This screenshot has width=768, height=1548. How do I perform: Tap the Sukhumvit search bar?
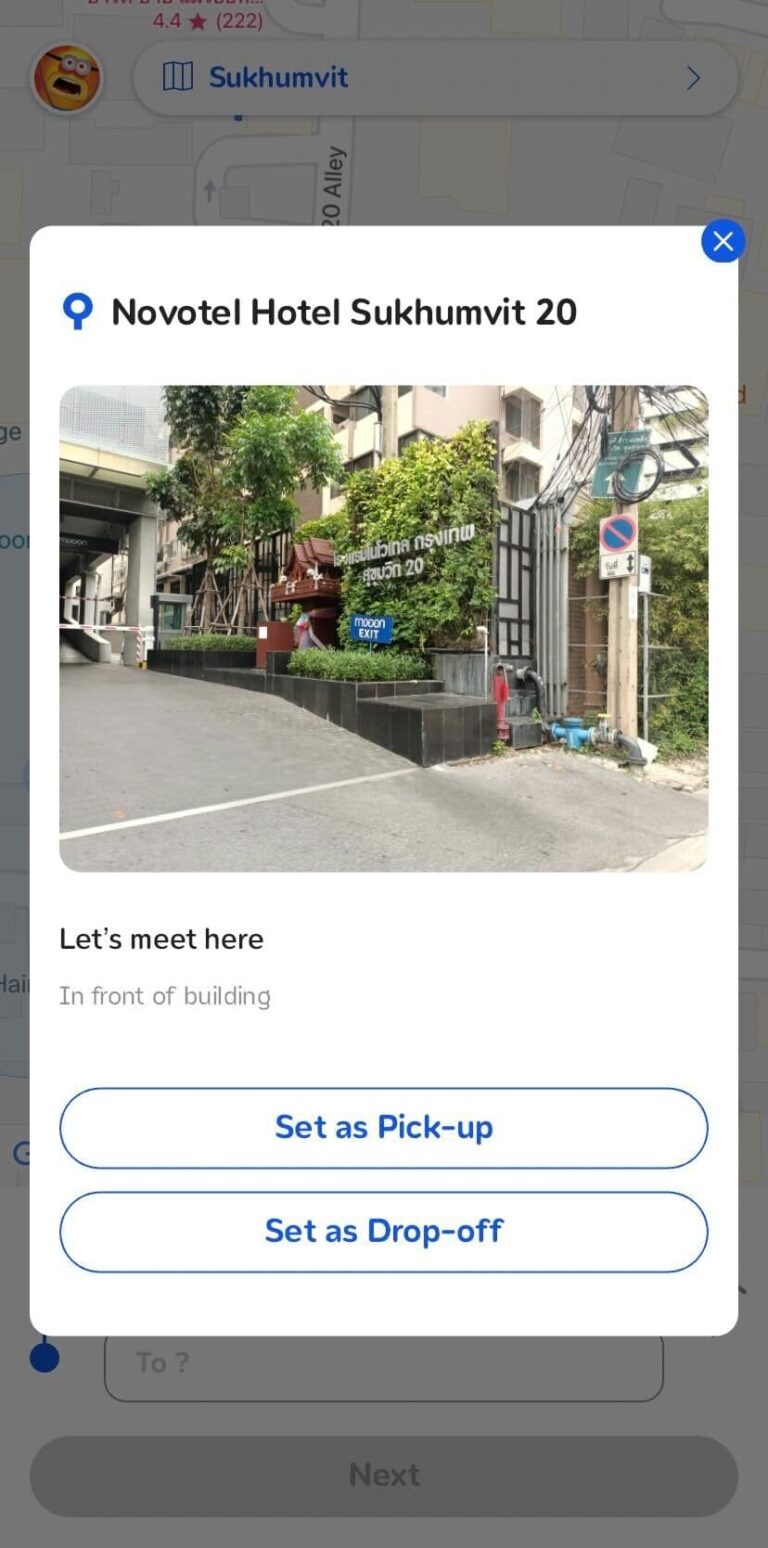(400, 78)
